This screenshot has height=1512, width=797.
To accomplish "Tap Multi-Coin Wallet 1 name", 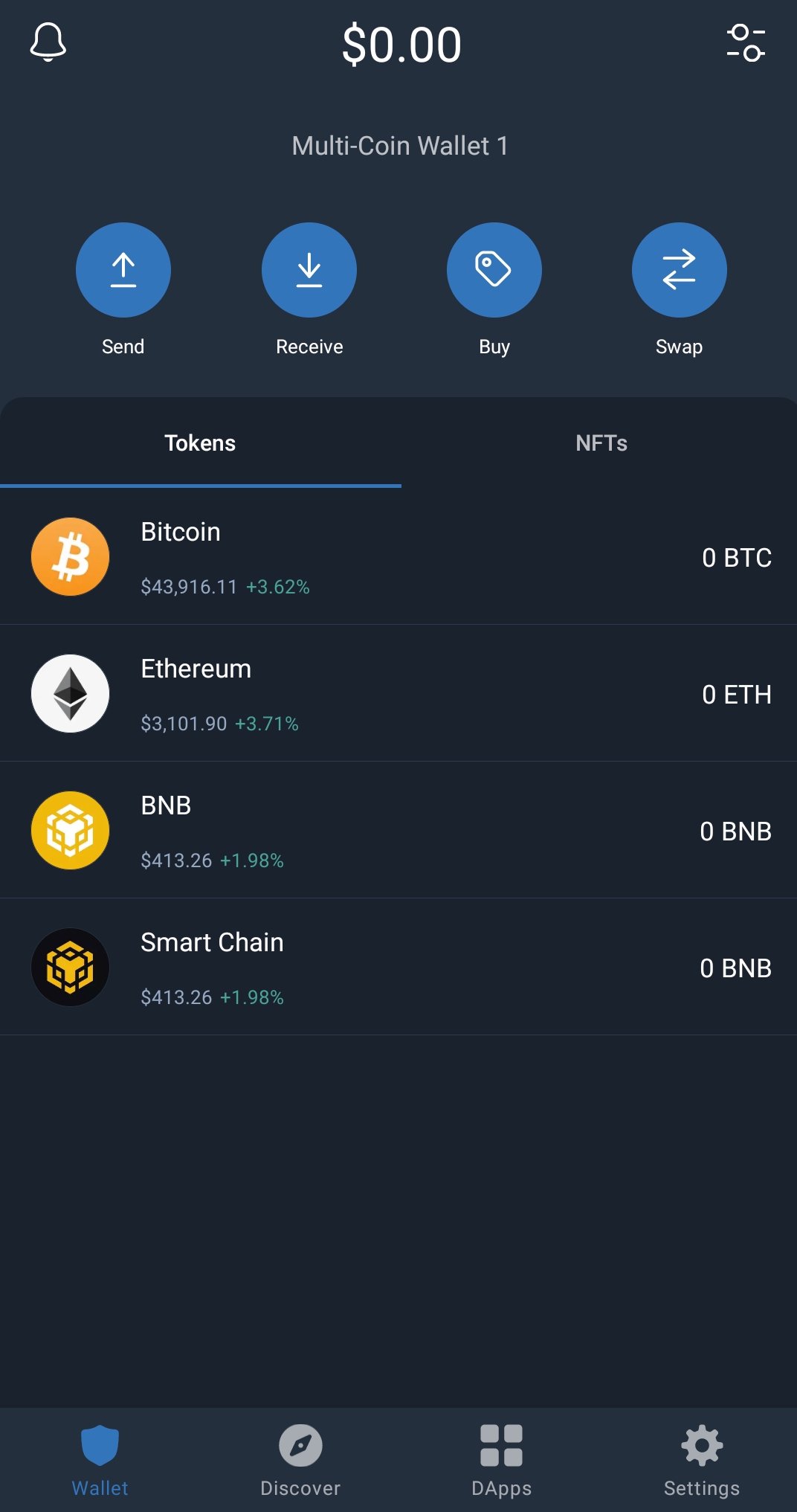I will pos(398,146).
